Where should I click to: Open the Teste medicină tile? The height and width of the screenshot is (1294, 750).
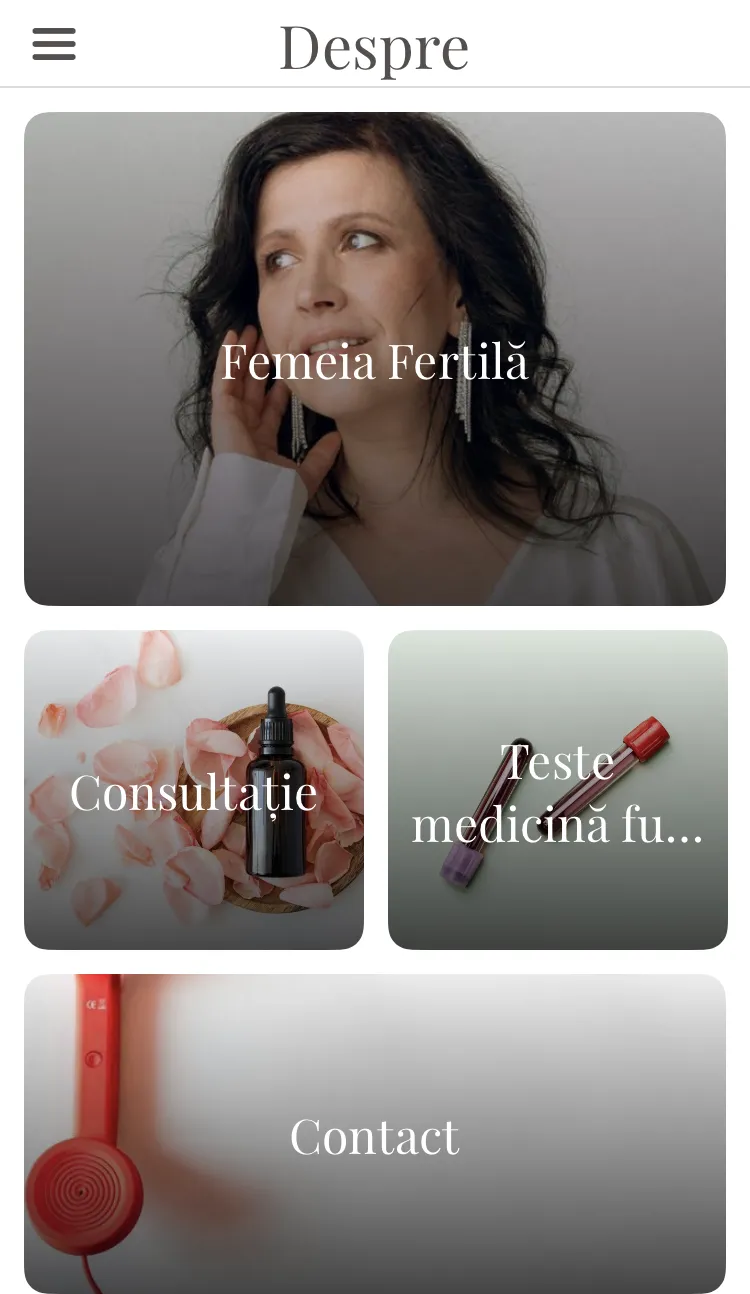pyautogui.click(x=557, y=790)
